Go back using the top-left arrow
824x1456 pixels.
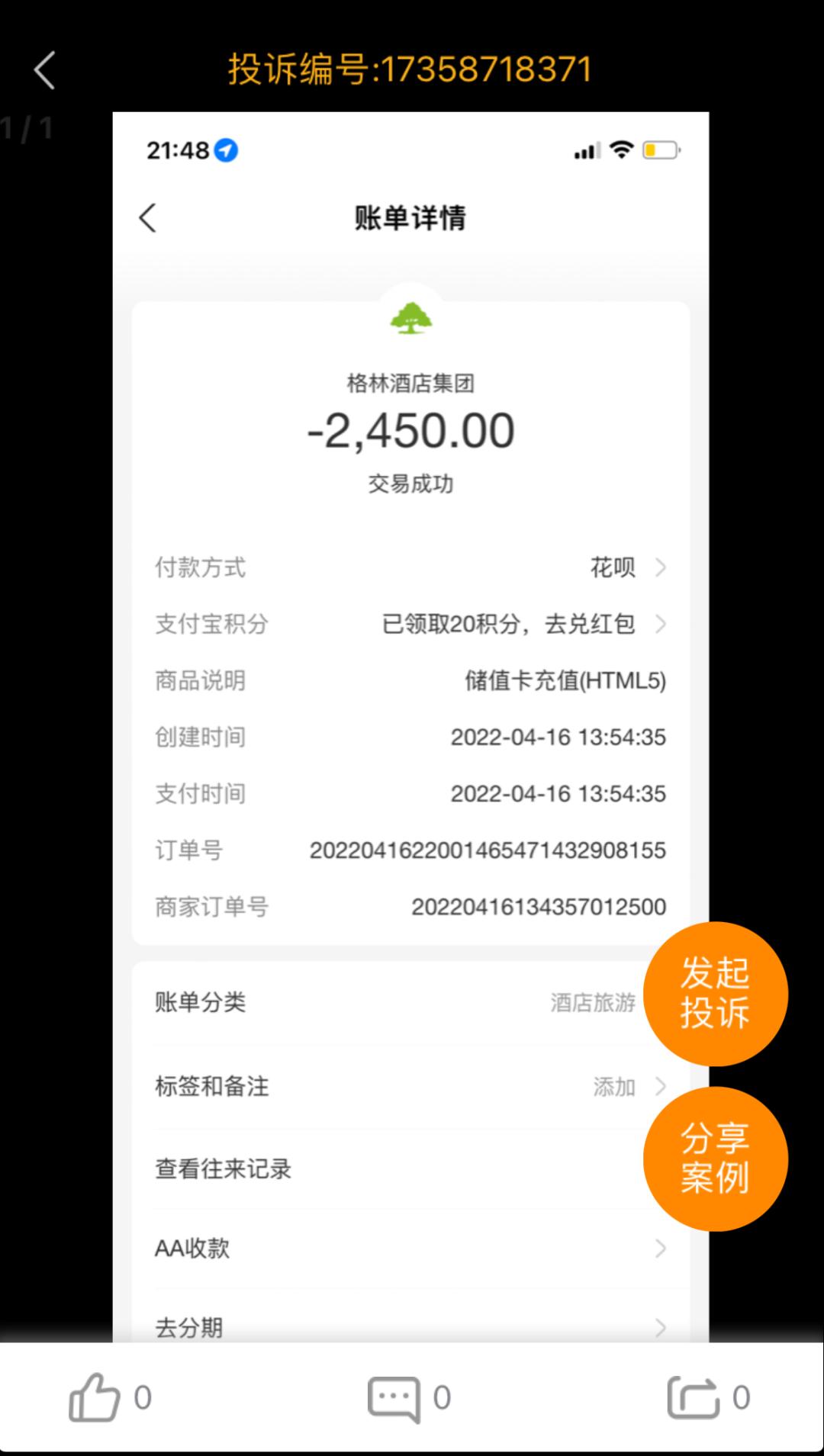tap(44, 71)
